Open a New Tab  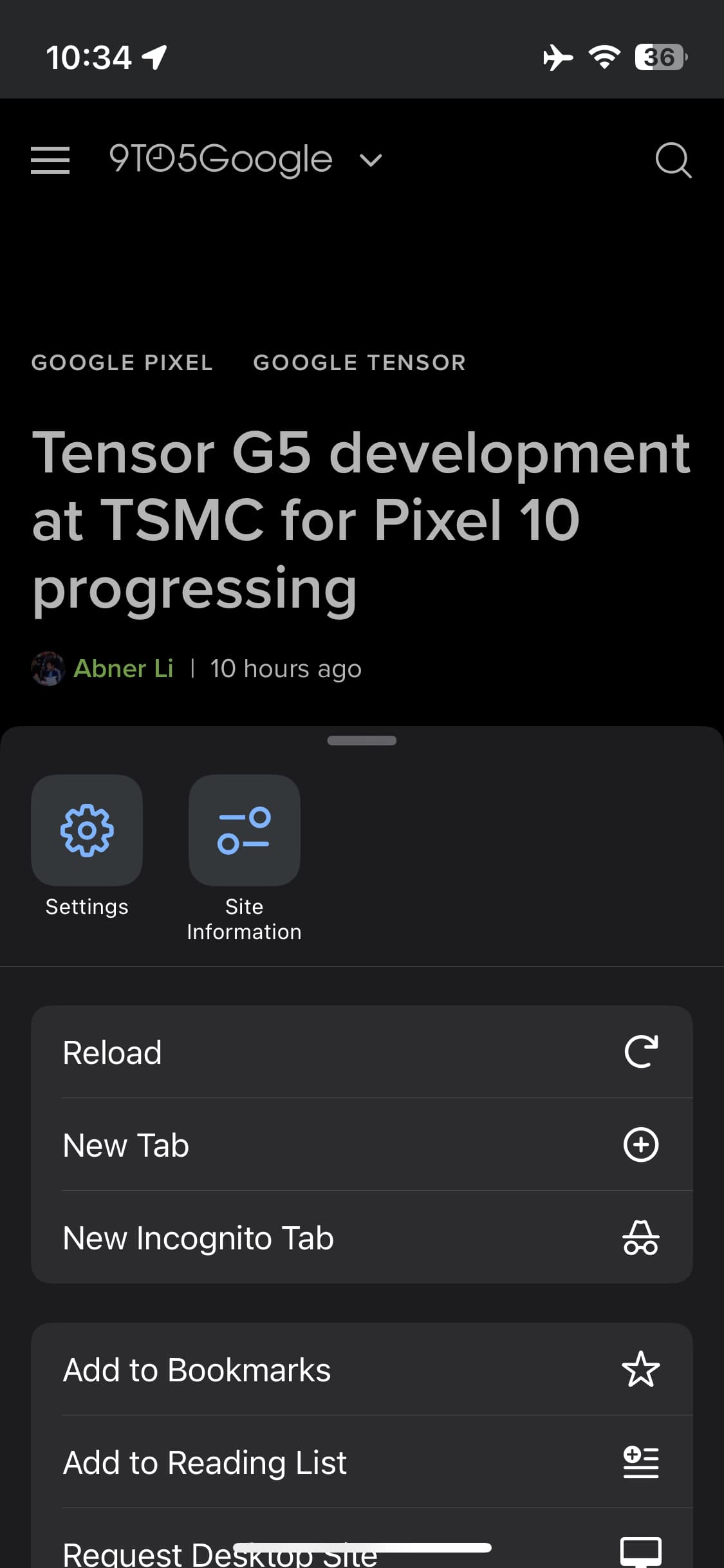pos(362,1145)
